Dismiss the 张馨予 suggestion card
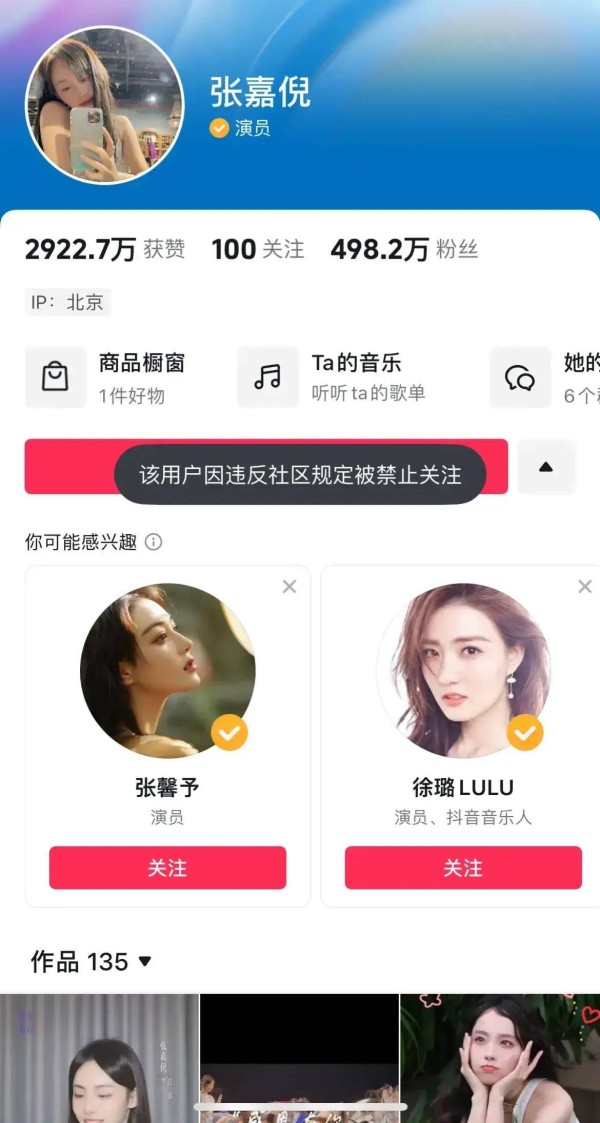600x1123 pixels. pyautogui.click(x=289, y=587)
